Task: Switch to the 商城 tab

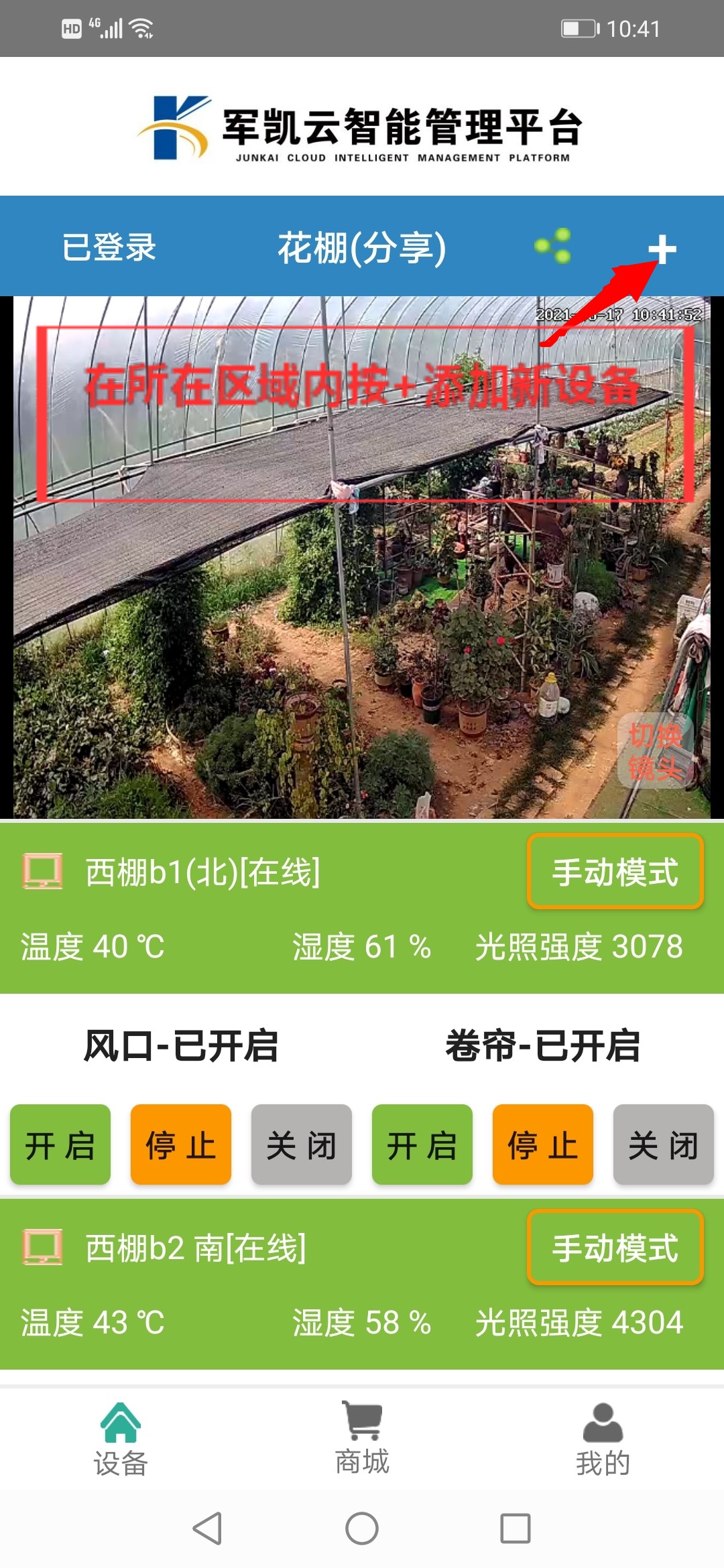Action: tap(362, 1438)
